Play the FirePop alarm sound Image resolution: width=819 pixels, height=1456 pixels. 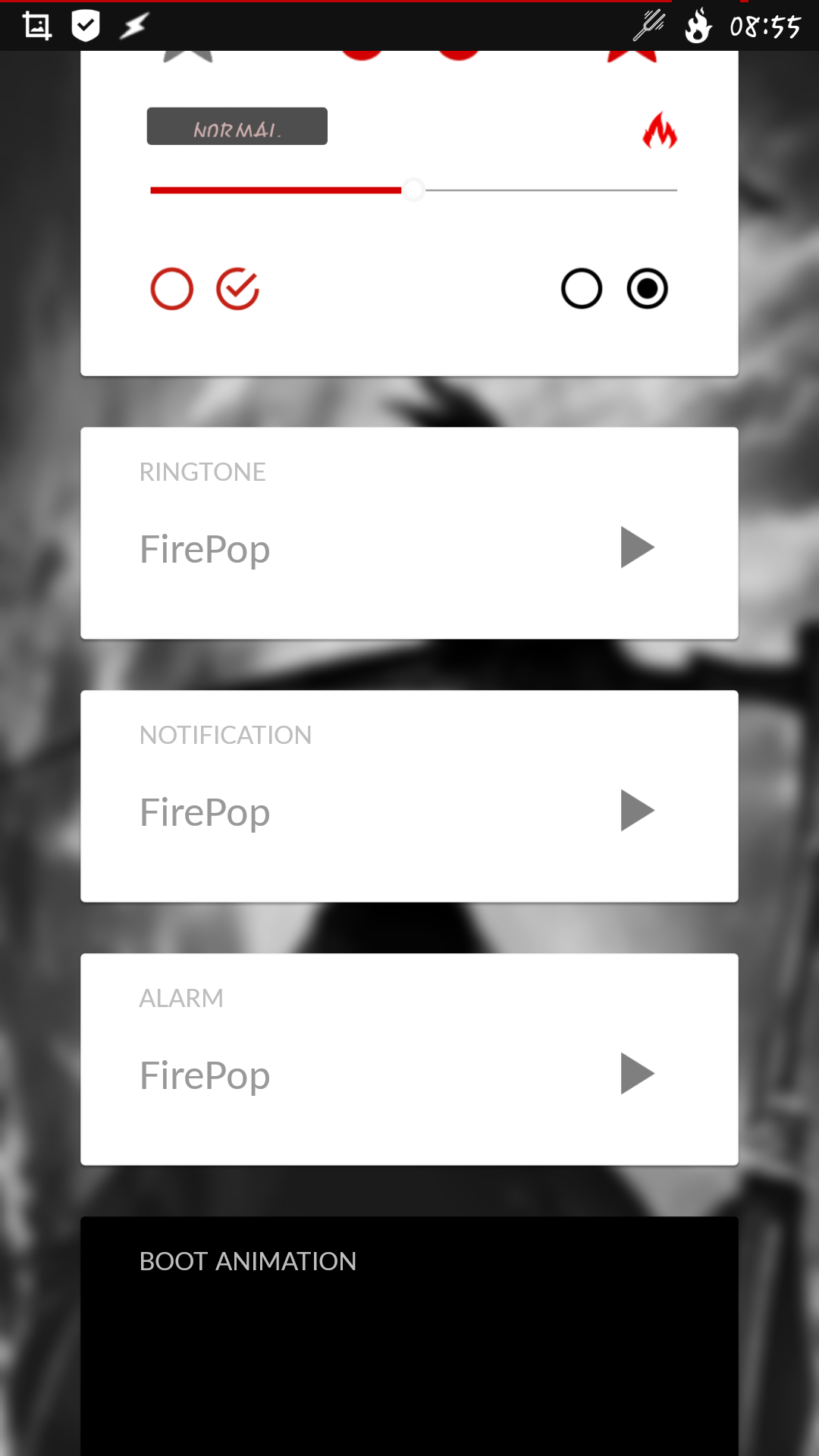point(637,1074)
